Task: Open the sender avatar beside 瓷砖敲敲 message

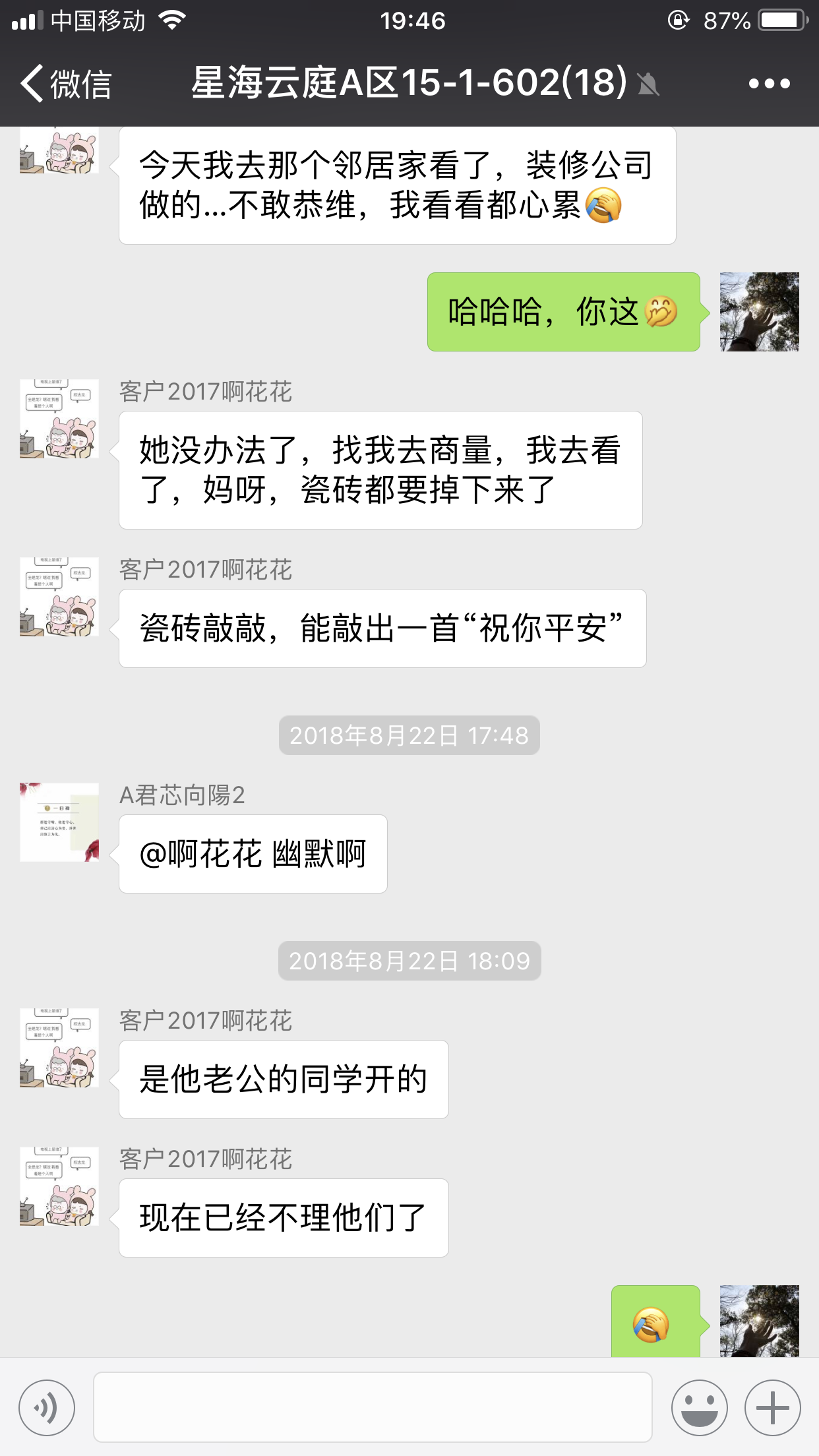Action: (x=59, y=597)
